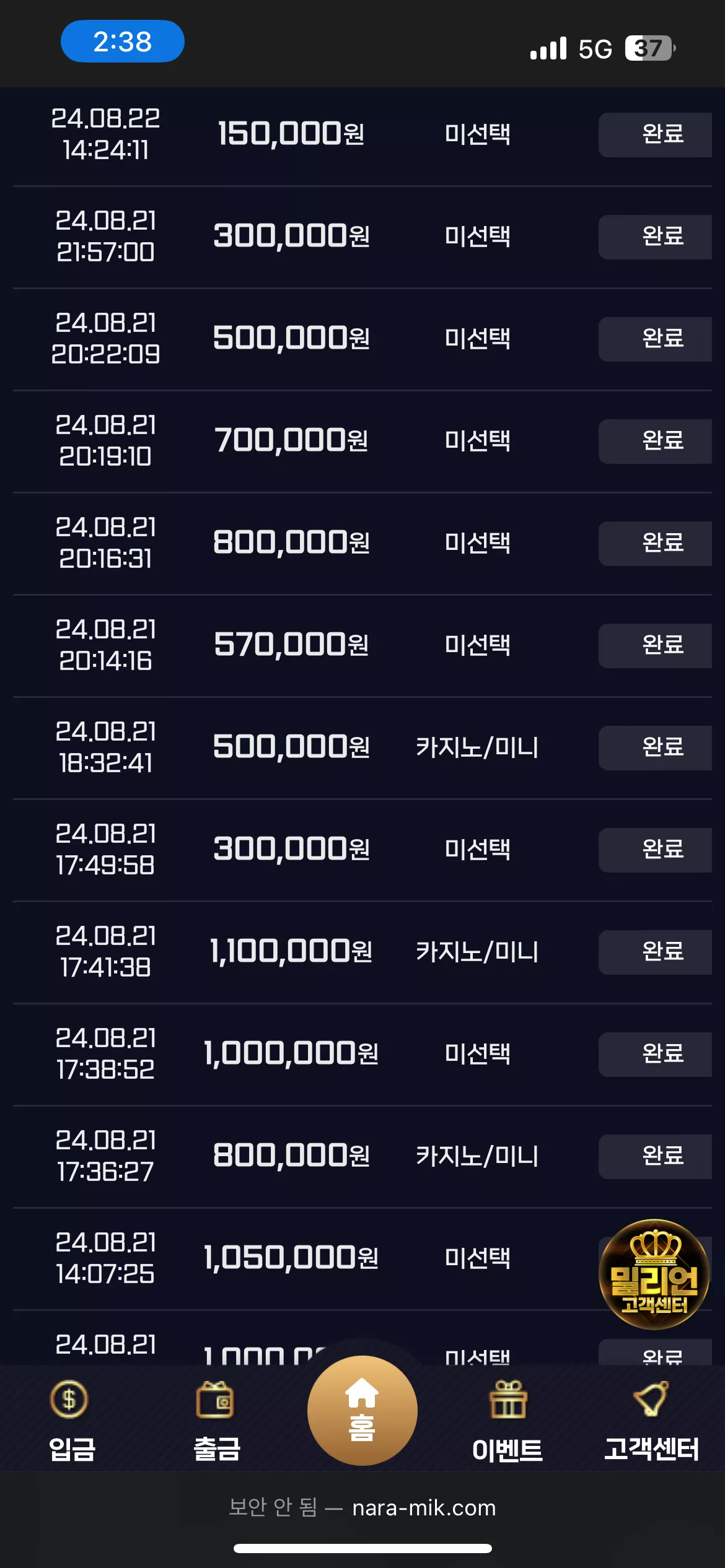Tap the floating 밀리언 고객센터 badge
The height and width of the screenshot is (1568, 725).
(x=654, y=1274)
